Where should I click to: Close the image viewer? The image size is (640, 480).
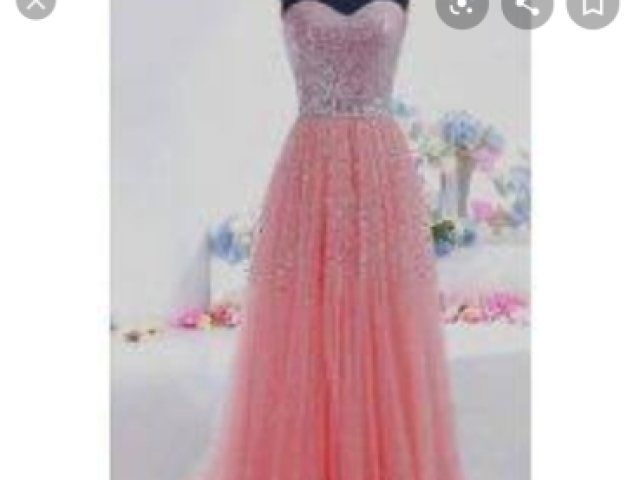pyautogui.click(x=37, y=4)
